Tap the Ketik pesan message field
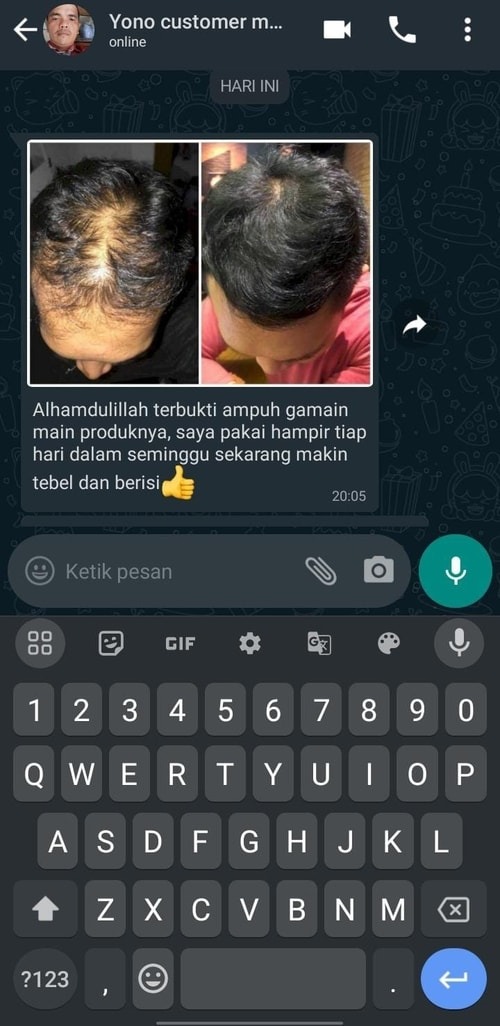 click(177, 571)
